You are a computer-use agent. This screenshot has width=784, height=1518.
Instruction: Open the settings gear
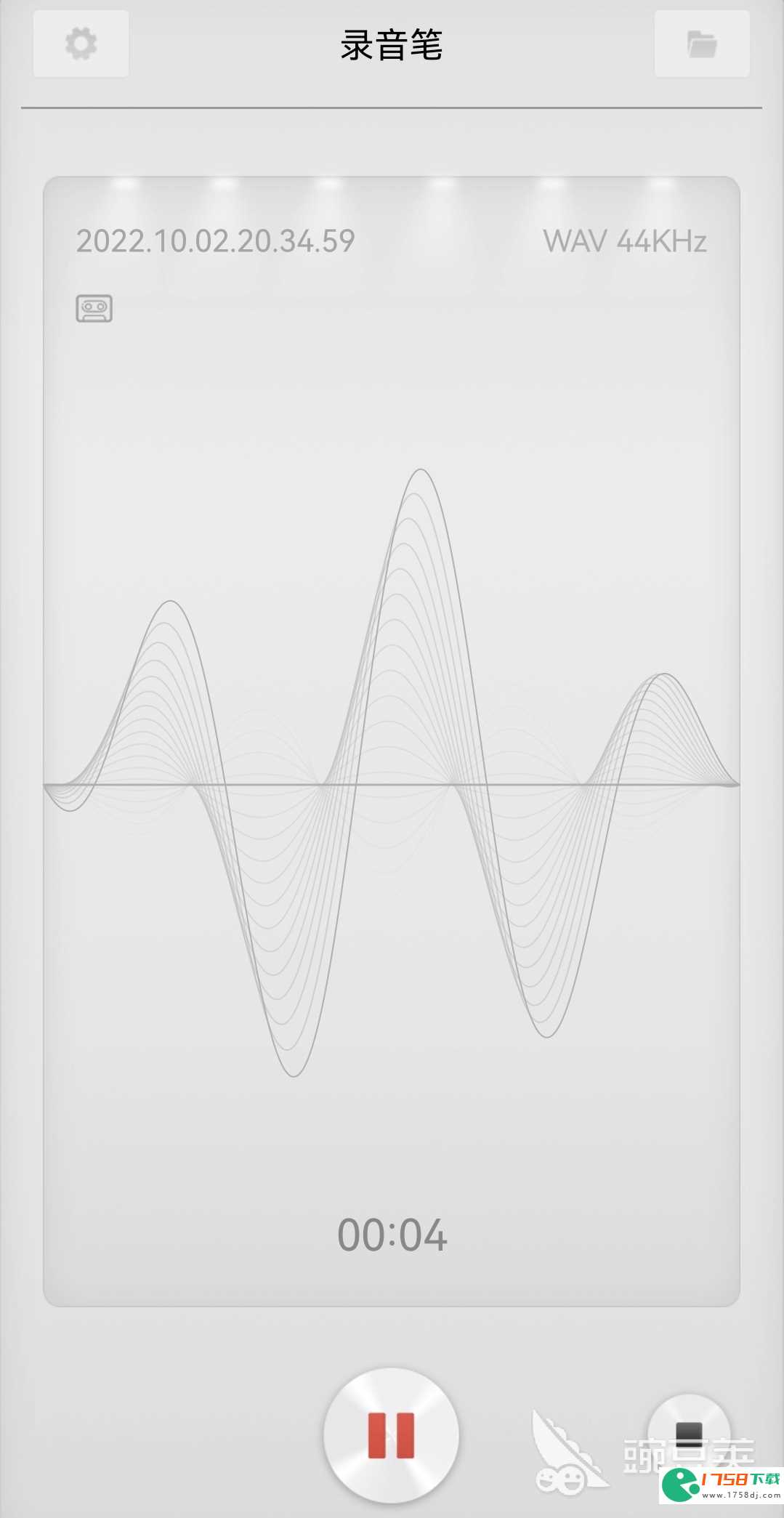click(81, 44)
